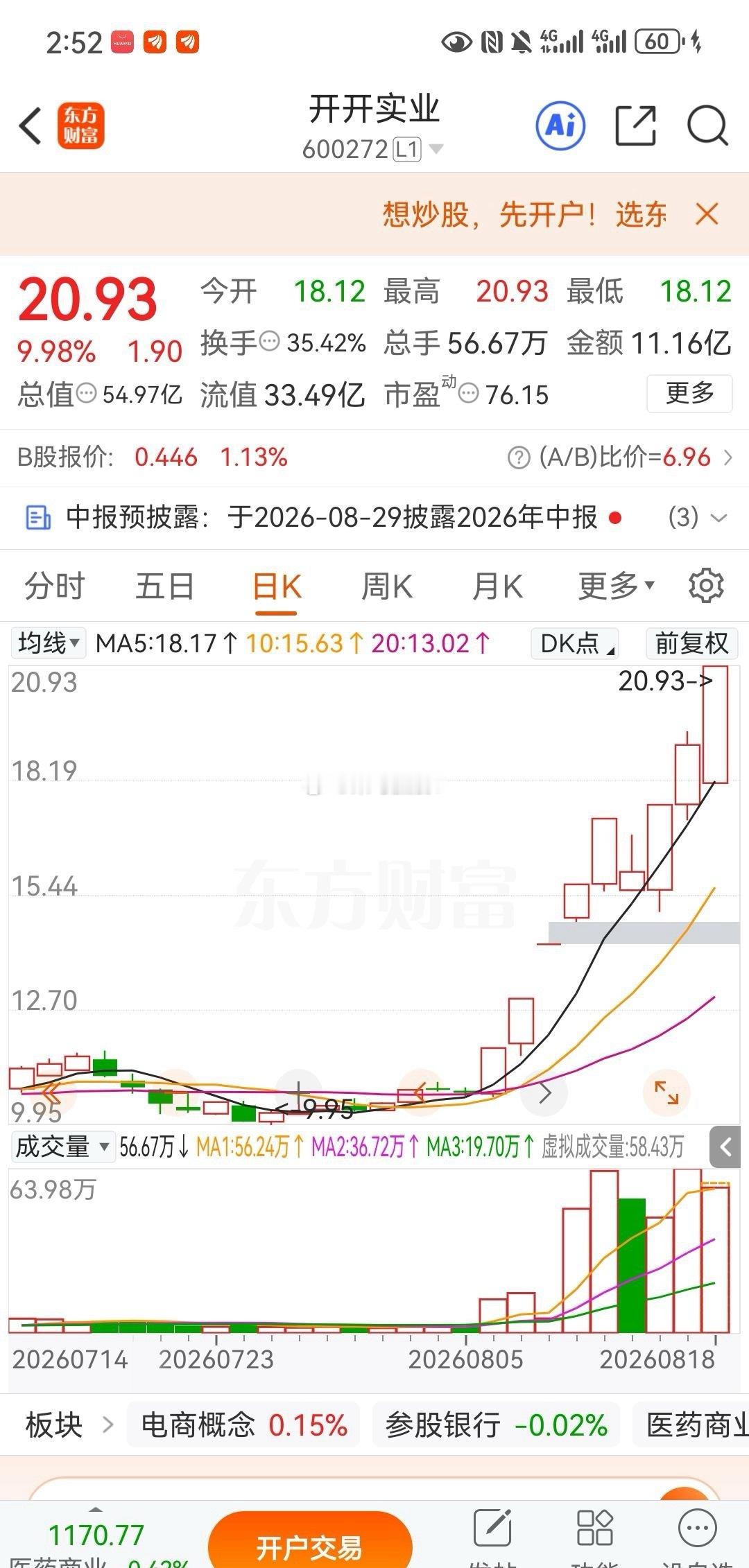Change the 均线 indicator dropdown

coord(48,643)
